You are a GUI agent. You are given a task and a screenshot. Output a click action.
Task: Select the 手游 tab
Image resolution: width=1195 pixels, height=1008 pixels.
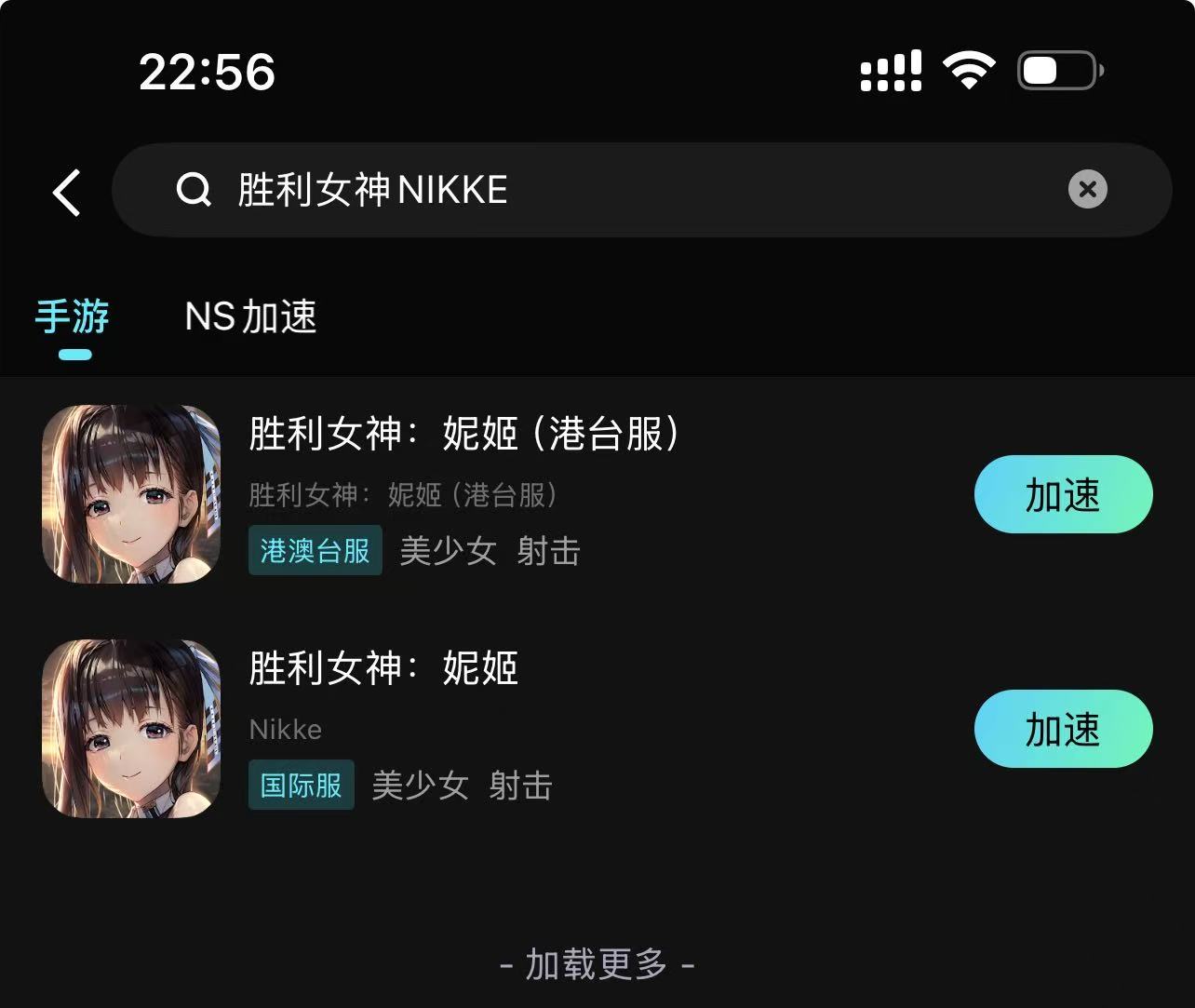[x=73, y=316]
